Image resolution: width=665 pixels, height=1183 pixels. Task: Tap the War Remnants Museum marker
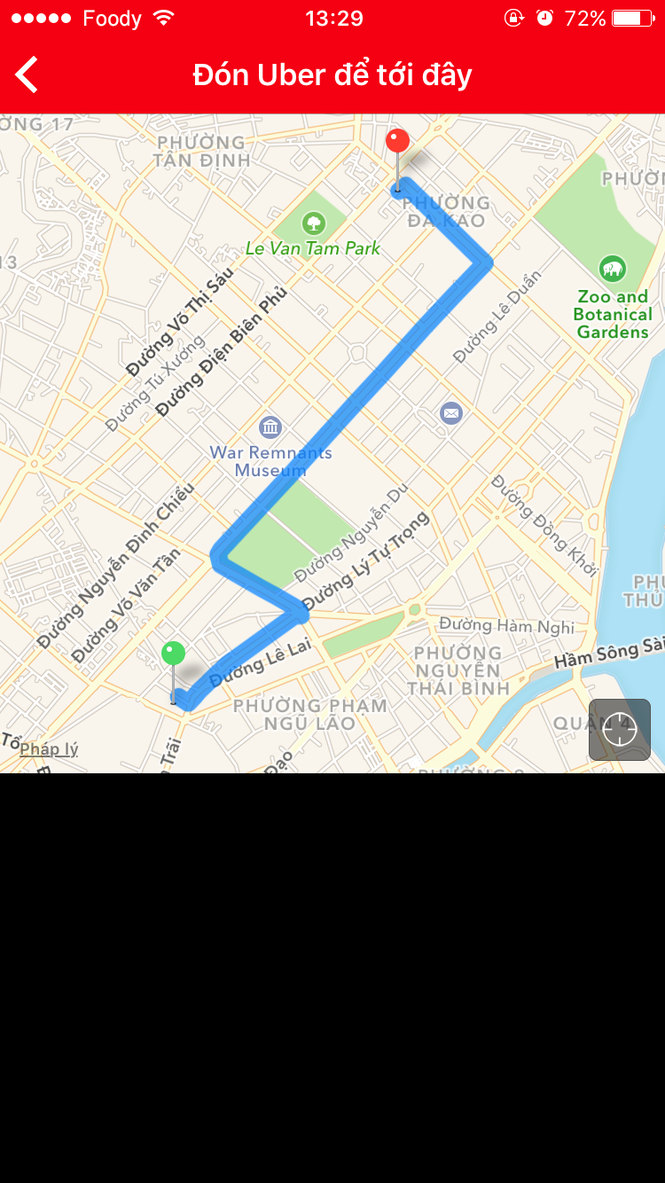[270, 427]
